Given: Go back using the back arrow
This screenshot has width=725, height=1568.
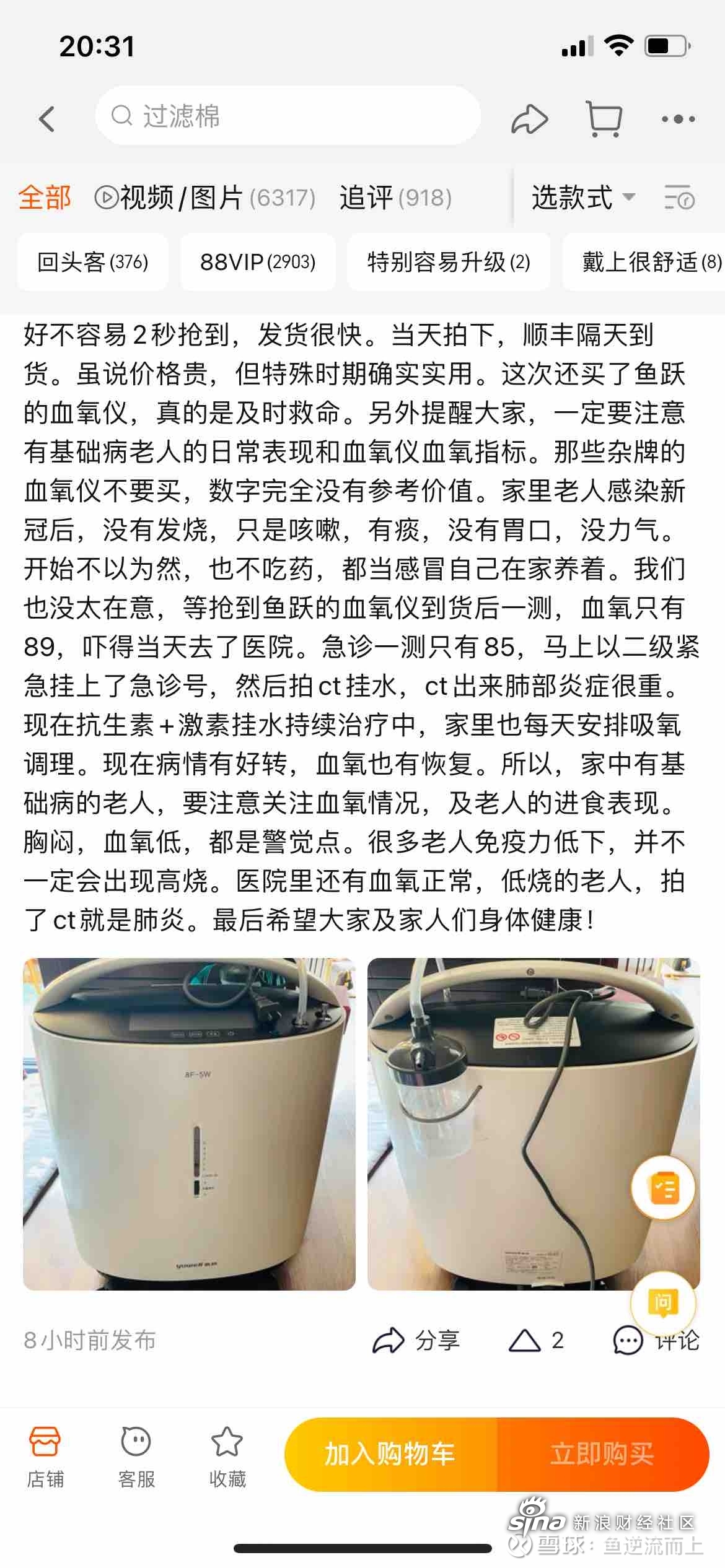Looking at the screenshot, I should (47, 118).
